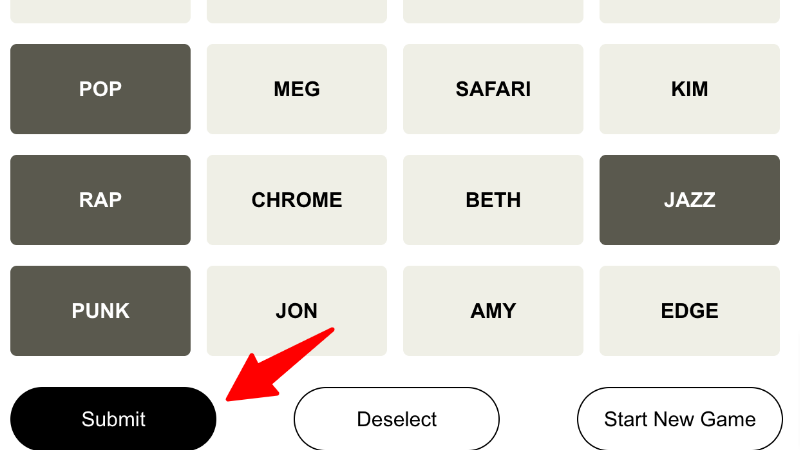Deselect the JAZZ tile

pyautogui.click(x=689, y=200)
